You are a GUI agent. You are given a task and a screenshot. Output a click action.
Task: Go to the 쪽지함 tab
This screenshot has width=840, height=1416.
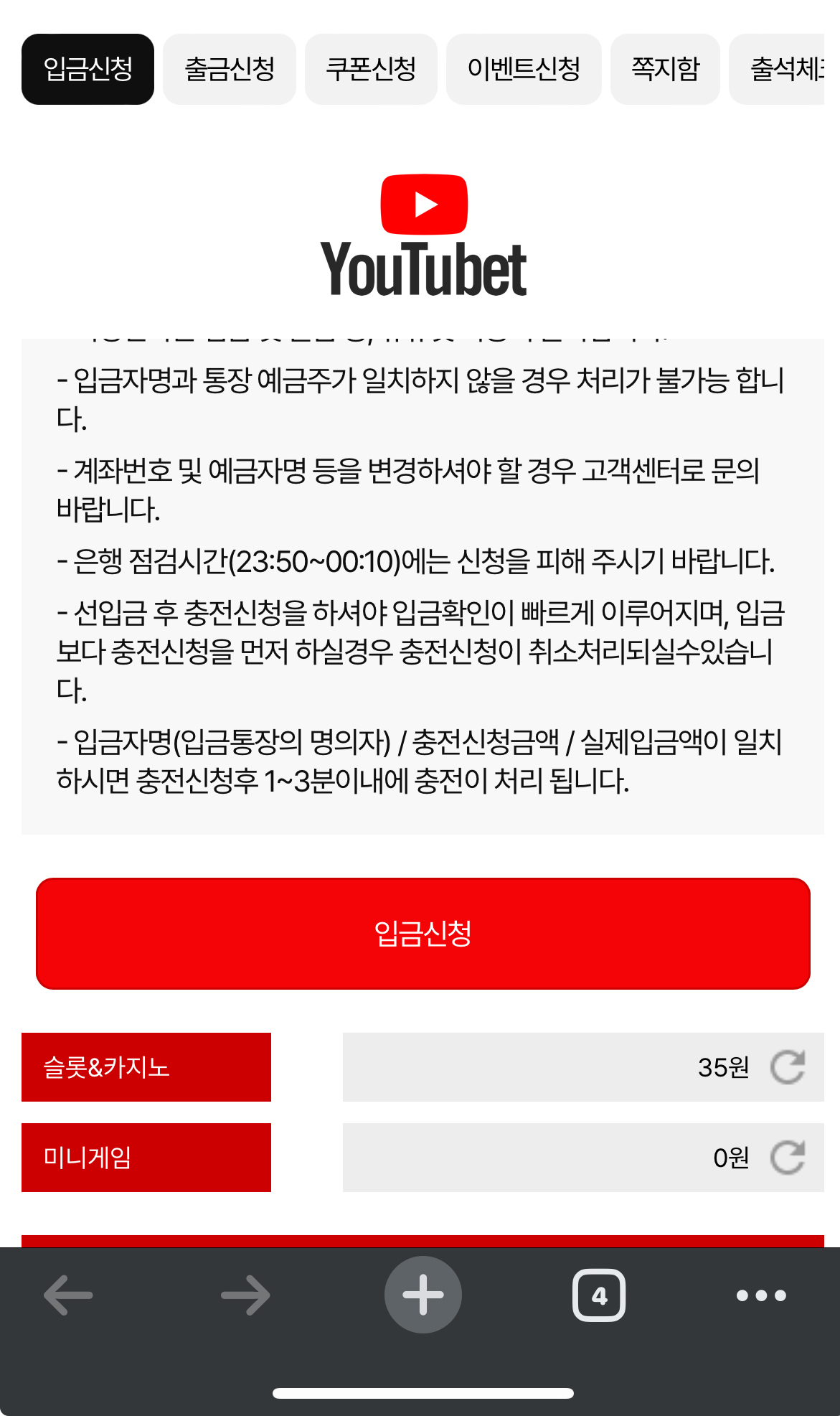[x=665, y=69]
